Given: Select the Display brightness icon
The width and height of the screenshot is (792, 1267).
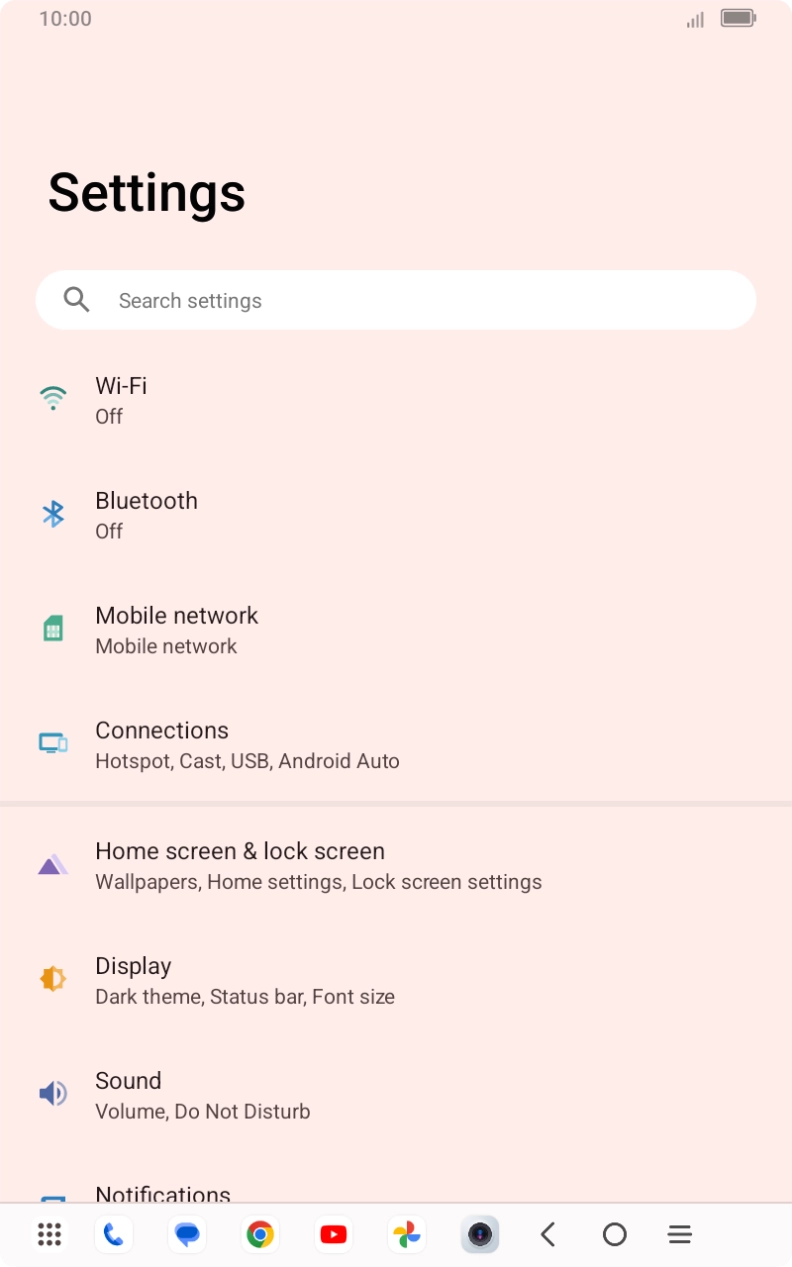Looking at the screenshot, I should coord(52,978).
